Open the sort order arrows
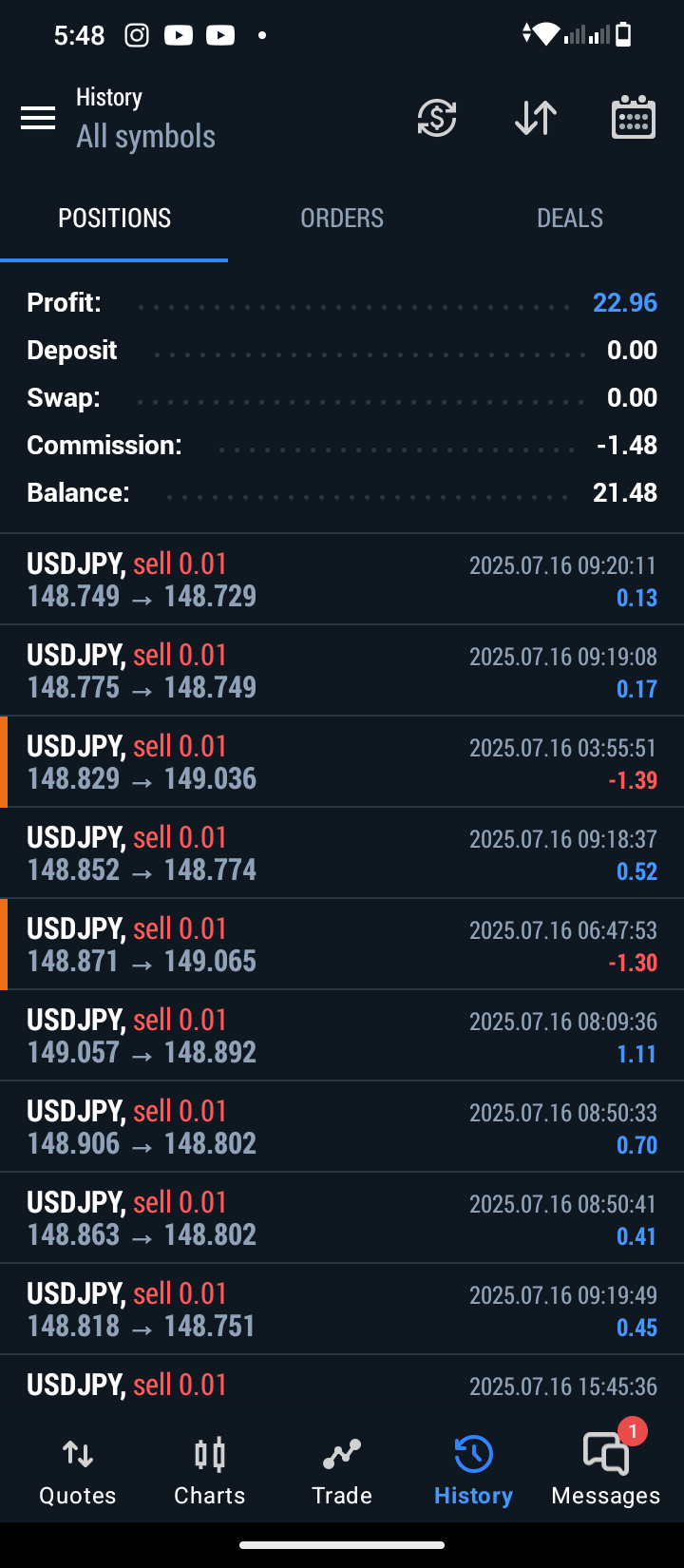The height and width of the screenshot is (1568, 684). 536,118
